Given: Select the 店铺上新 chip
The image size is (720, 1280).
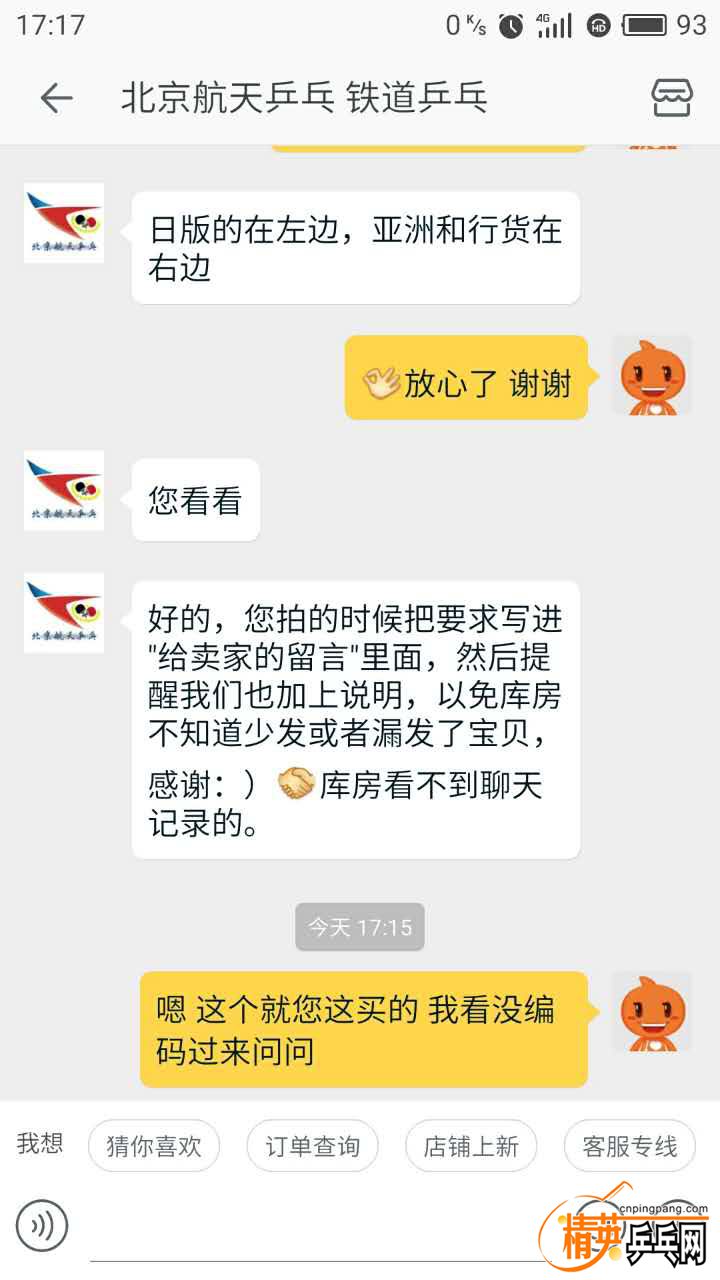Looking at the screenshot, I should click(471, 1146).
